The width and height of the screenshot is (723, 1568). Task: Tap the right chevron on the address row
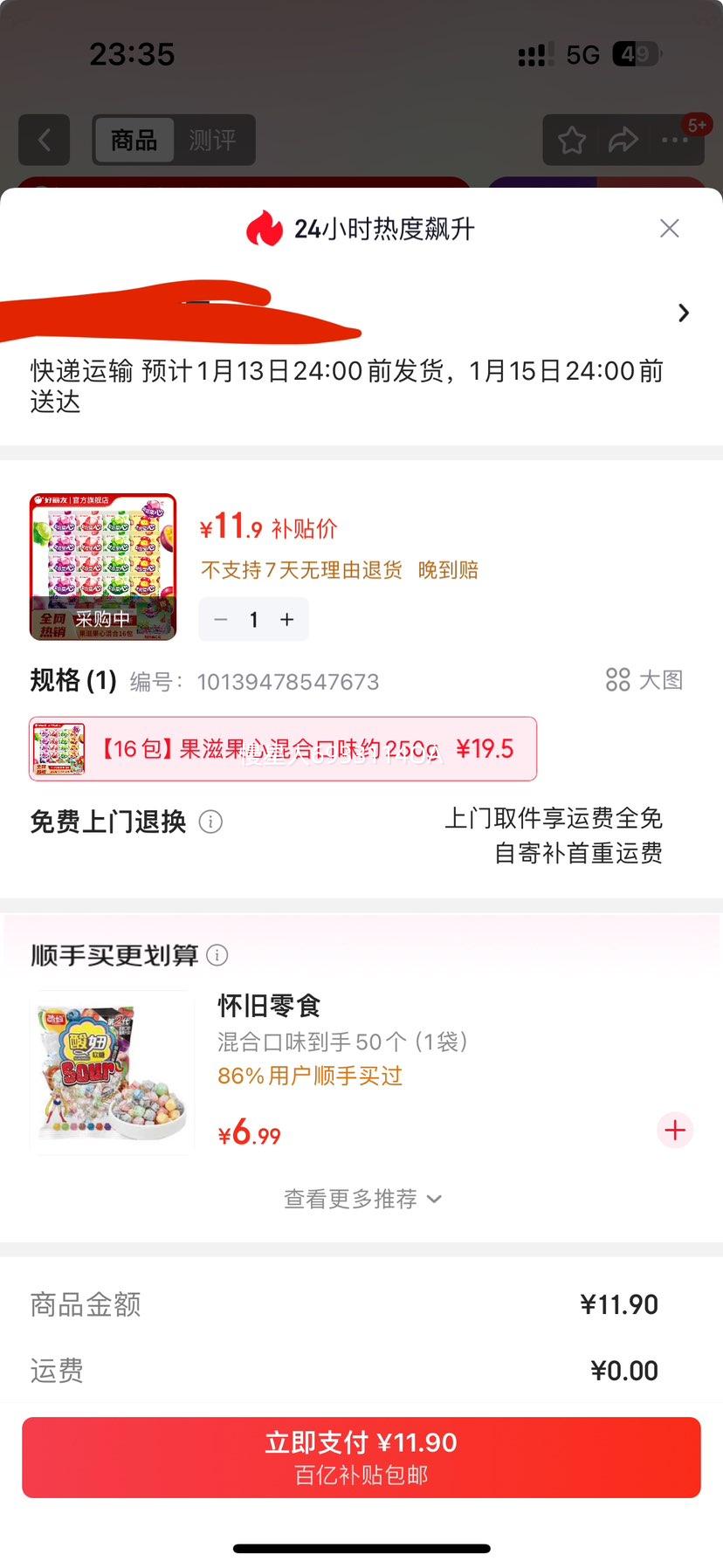(x=684, y=313)
